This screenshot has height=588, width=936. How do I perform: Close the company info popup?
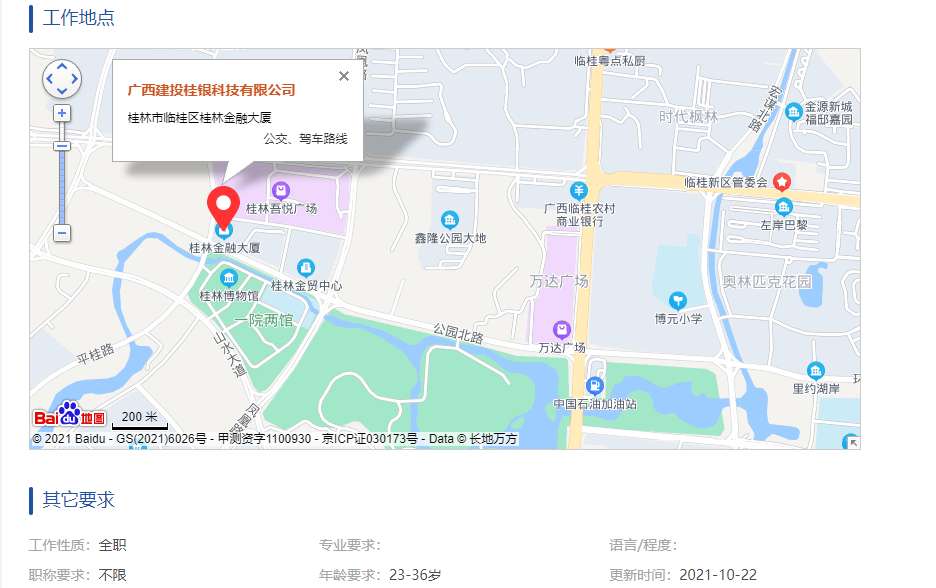point(344,76)
